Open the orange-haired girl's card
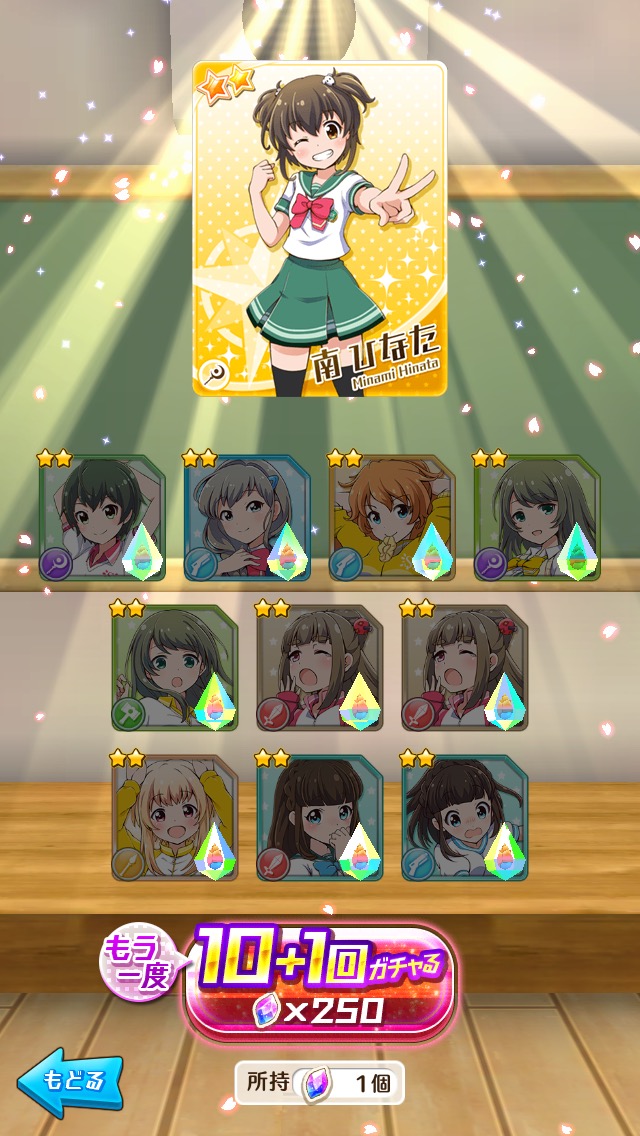The image size is (640, 1136). pos(392,518)
